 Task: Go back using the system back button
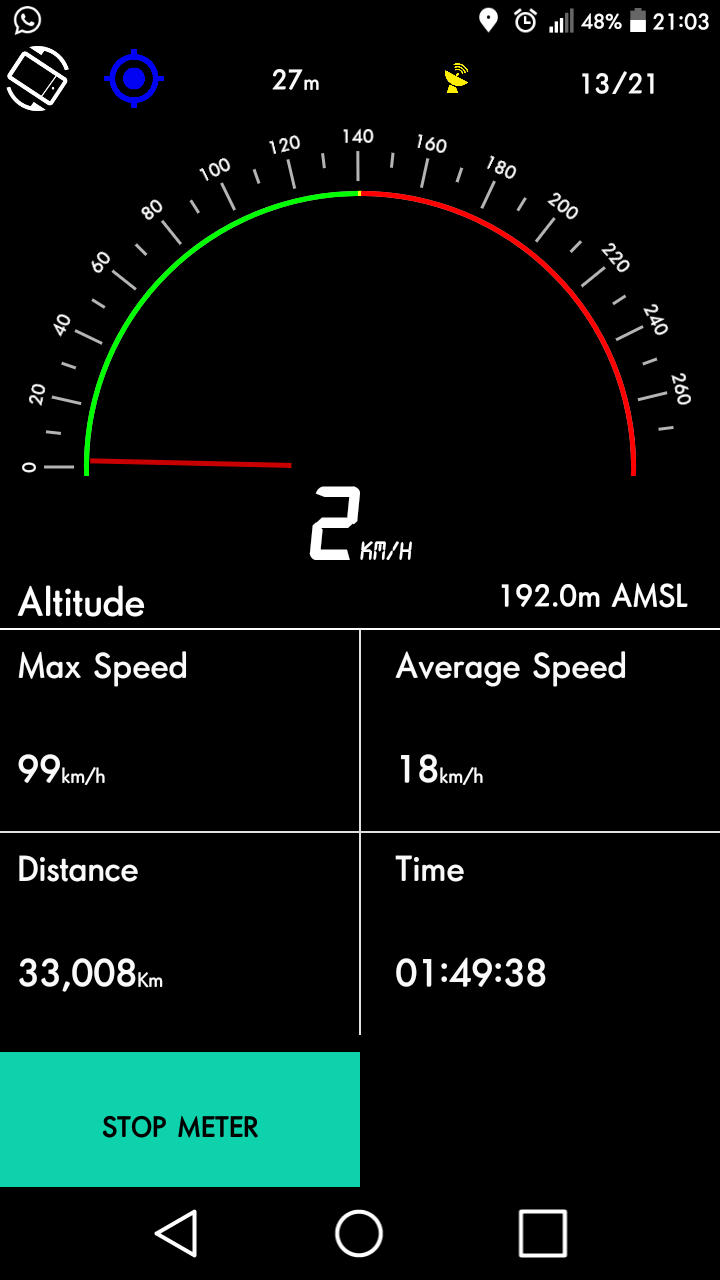(x=176, y=1232)
